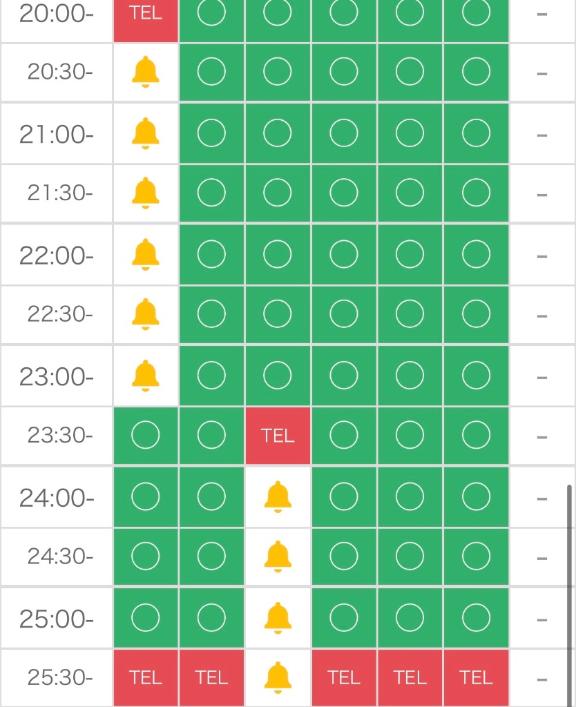Viewport: 576px width, 707px height.
Task: Select the bell icon at 22:00
Action: [145, 254]
